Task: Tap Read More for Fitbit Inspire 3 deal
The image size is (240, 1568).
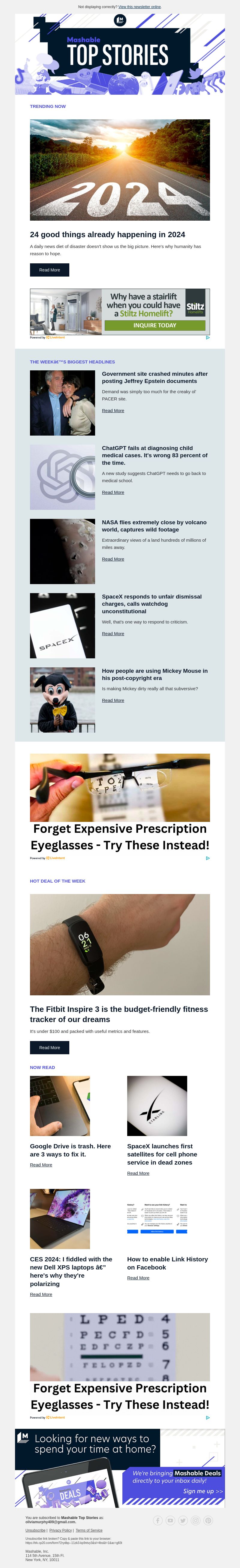Action: pos(49,1048)
